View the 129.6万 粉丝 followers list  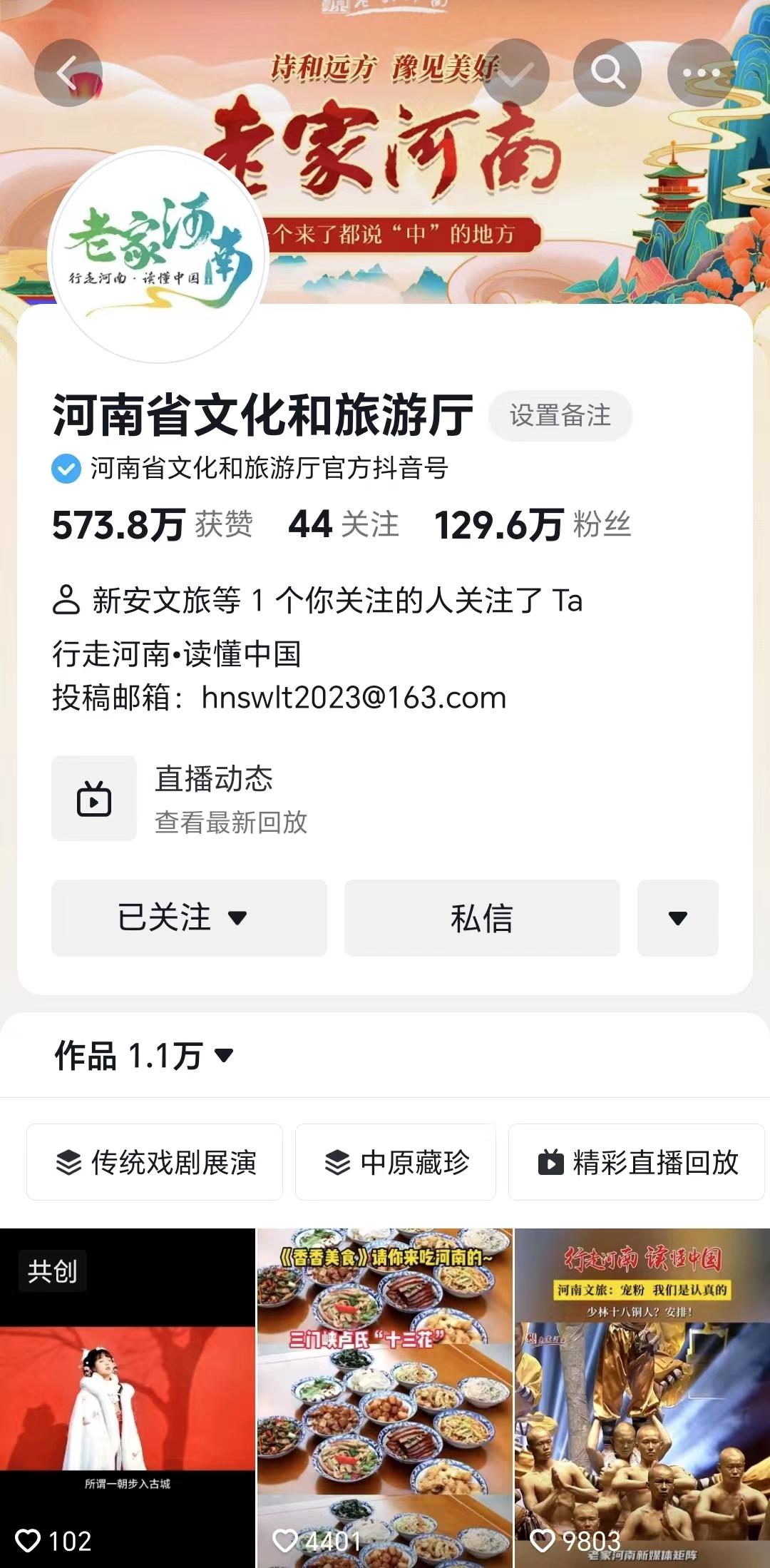[532, 524]
